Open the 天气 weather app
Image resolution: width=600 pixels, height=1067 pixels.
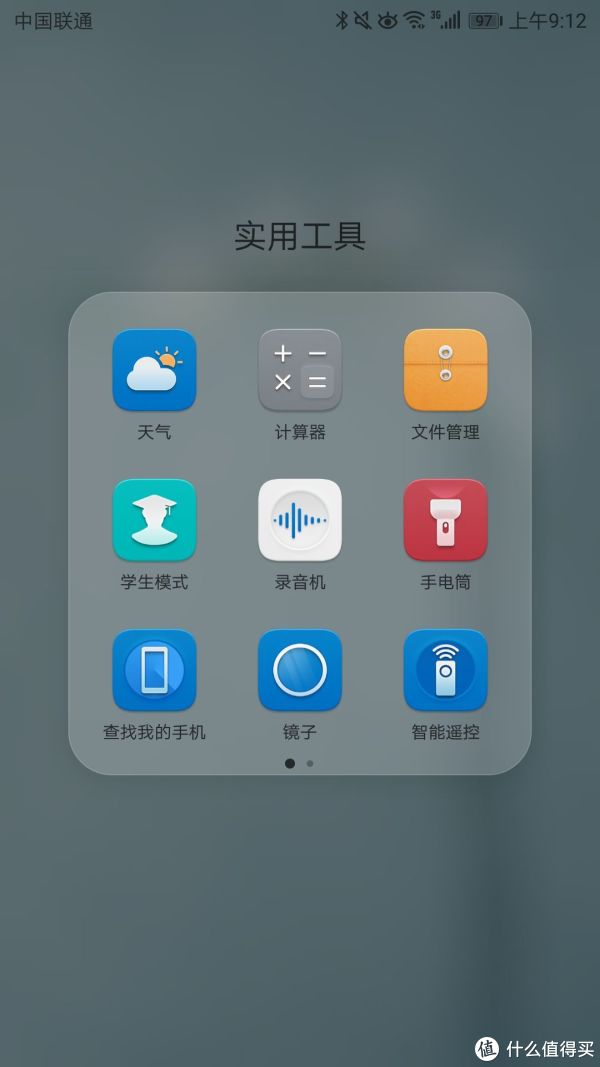[x=154, y=371]
